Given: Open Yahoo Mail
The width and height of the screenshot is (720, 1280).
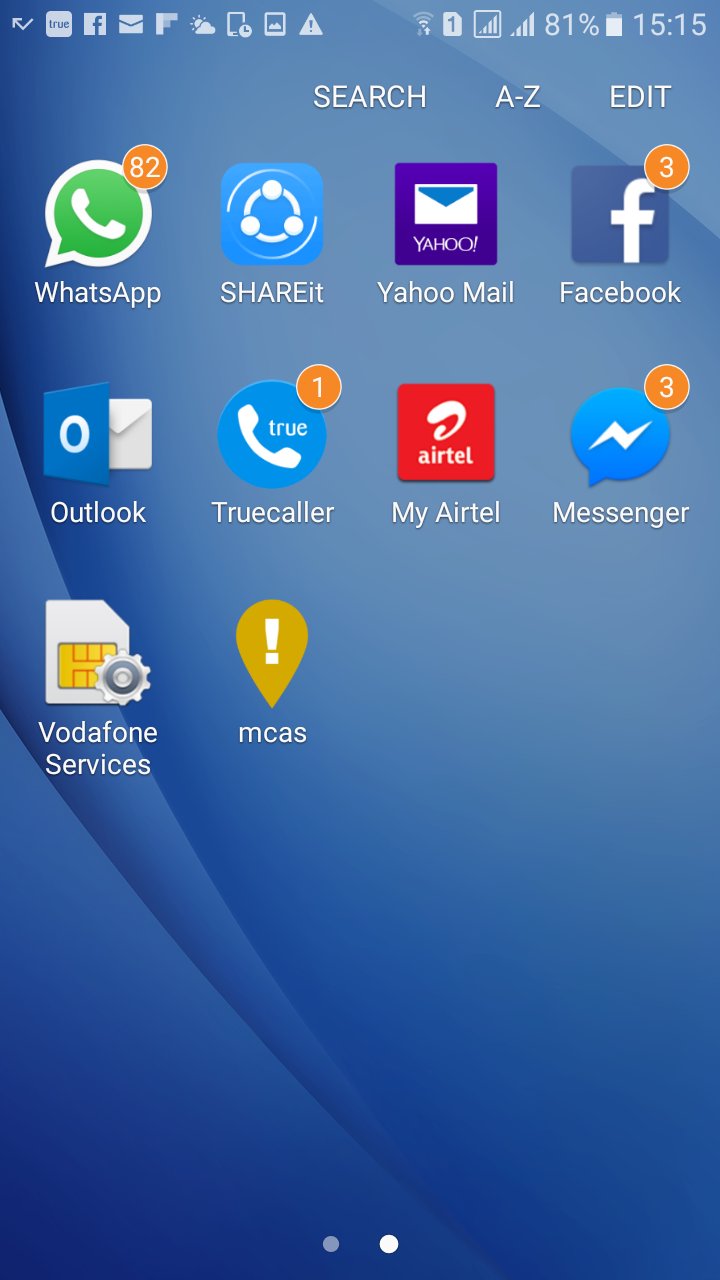Looking at the screenshot, I should click(x=445, y=213).
